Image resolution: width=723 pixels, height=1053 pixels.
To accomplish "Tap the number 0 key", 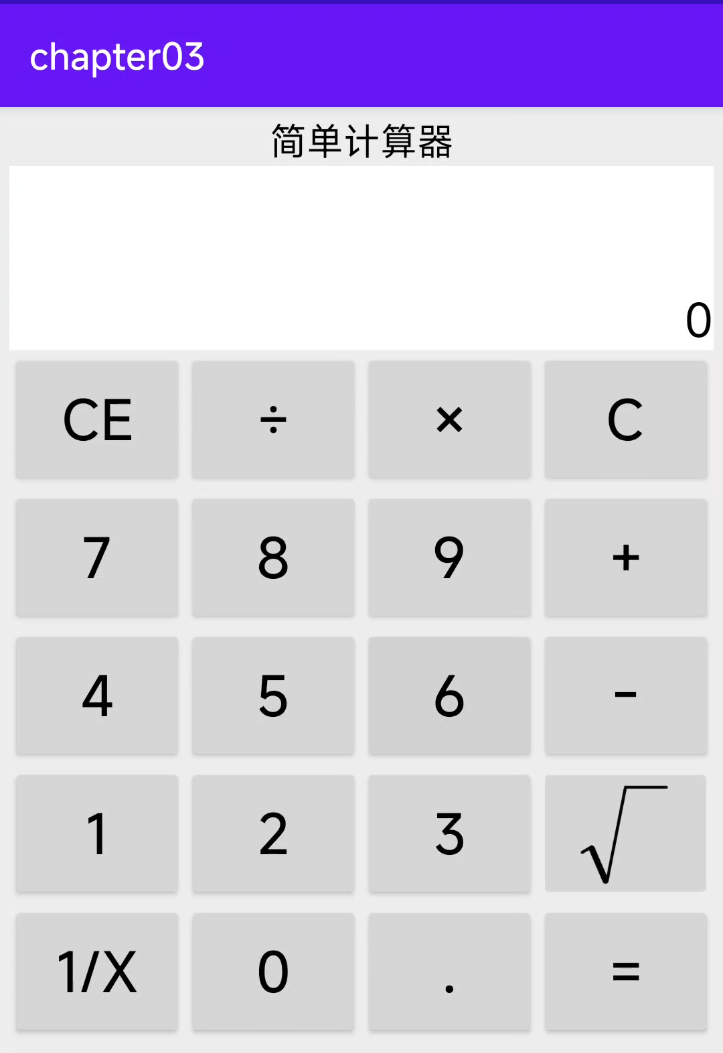I will pos(273,971).
